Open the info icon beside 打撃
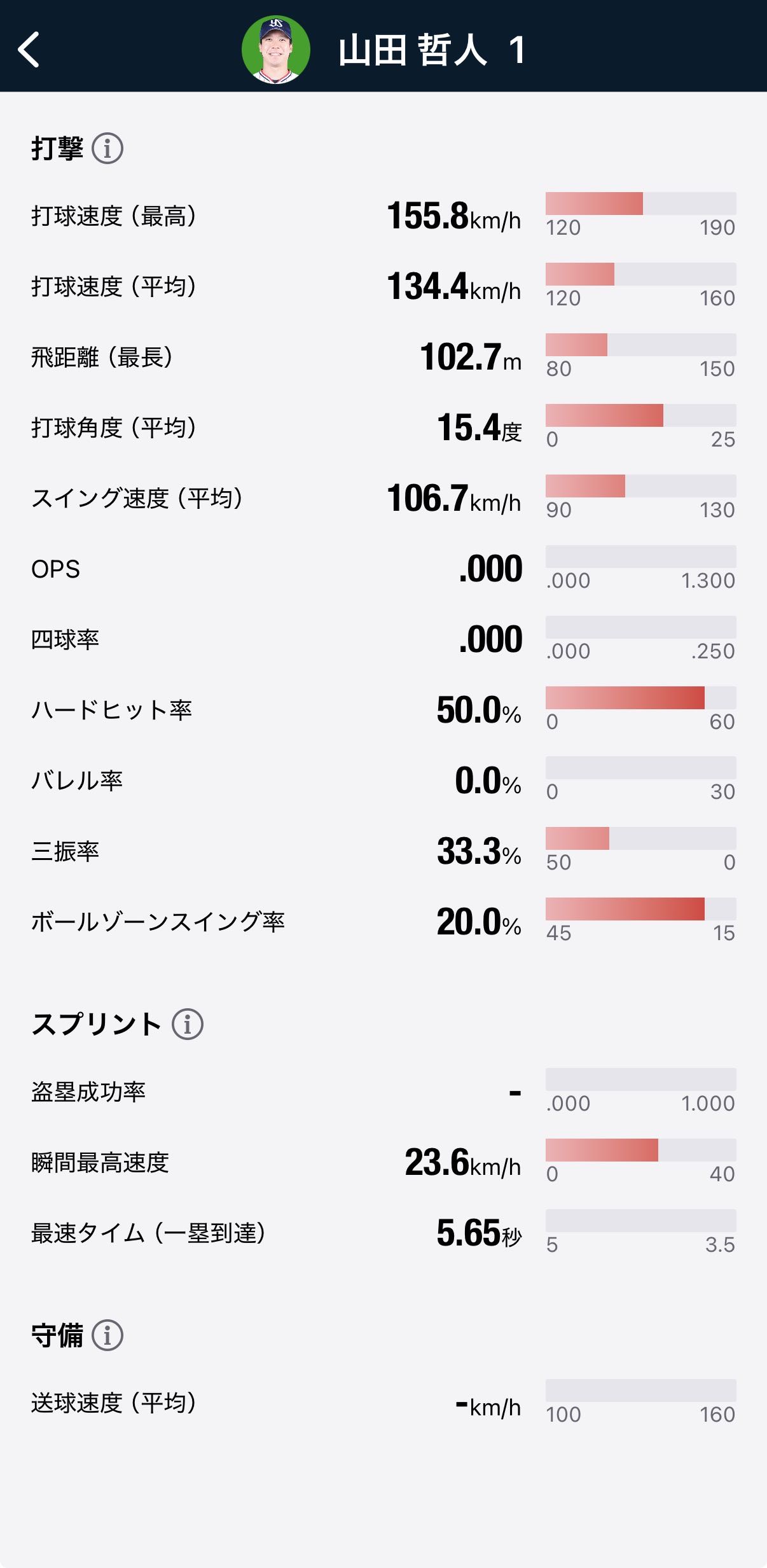 click(107, 149)
